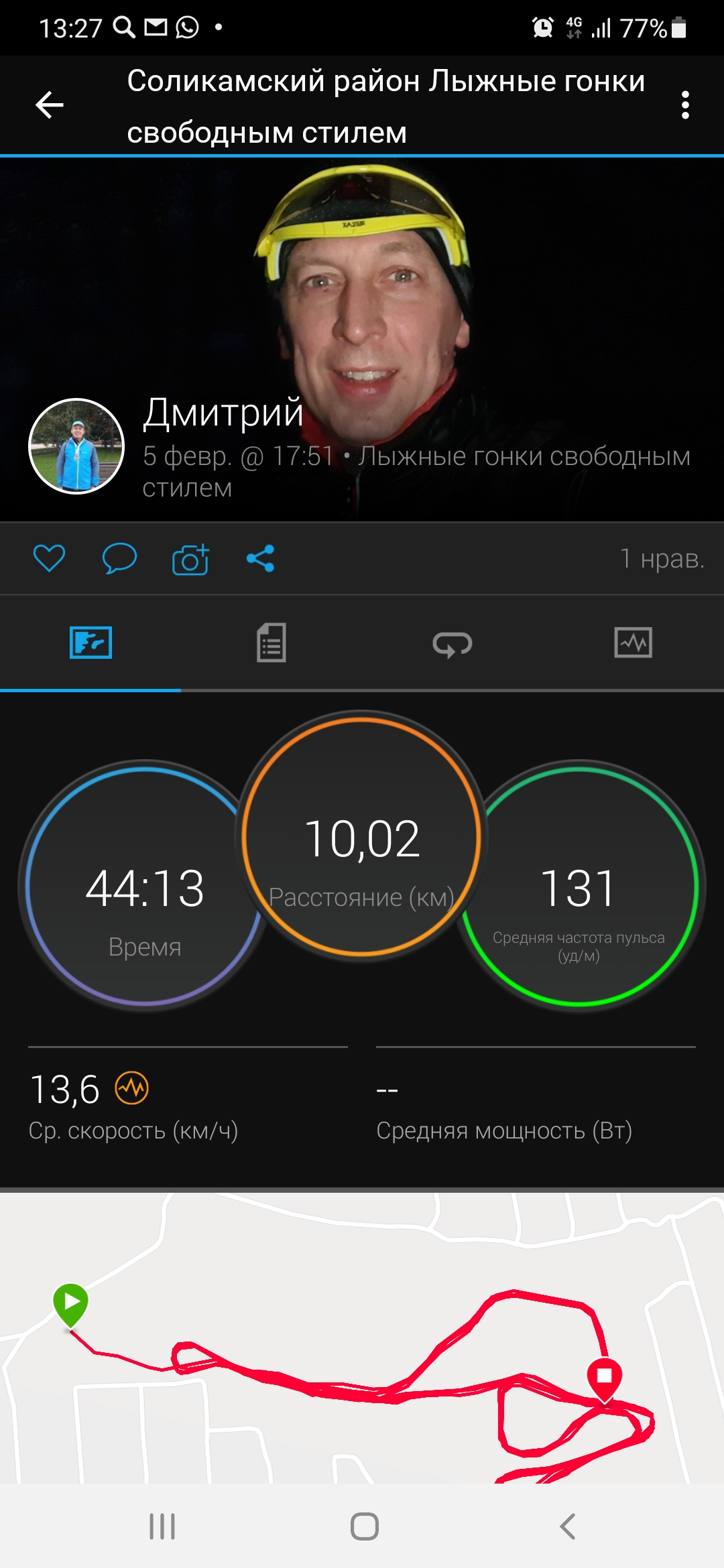Switch to the laps tab

[x=452, y=643]
